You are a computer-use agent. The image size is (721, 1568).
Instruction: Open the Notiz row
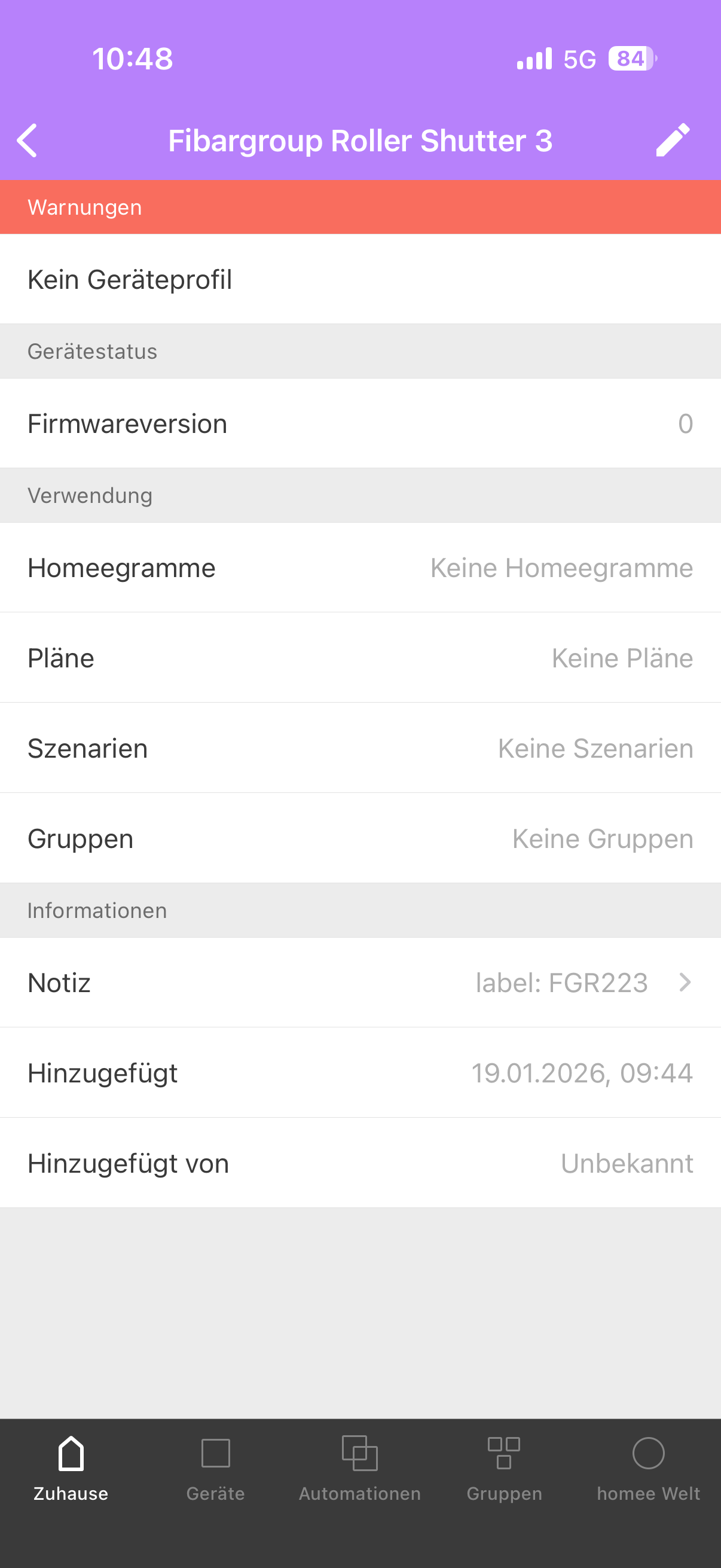coord(360,983)
